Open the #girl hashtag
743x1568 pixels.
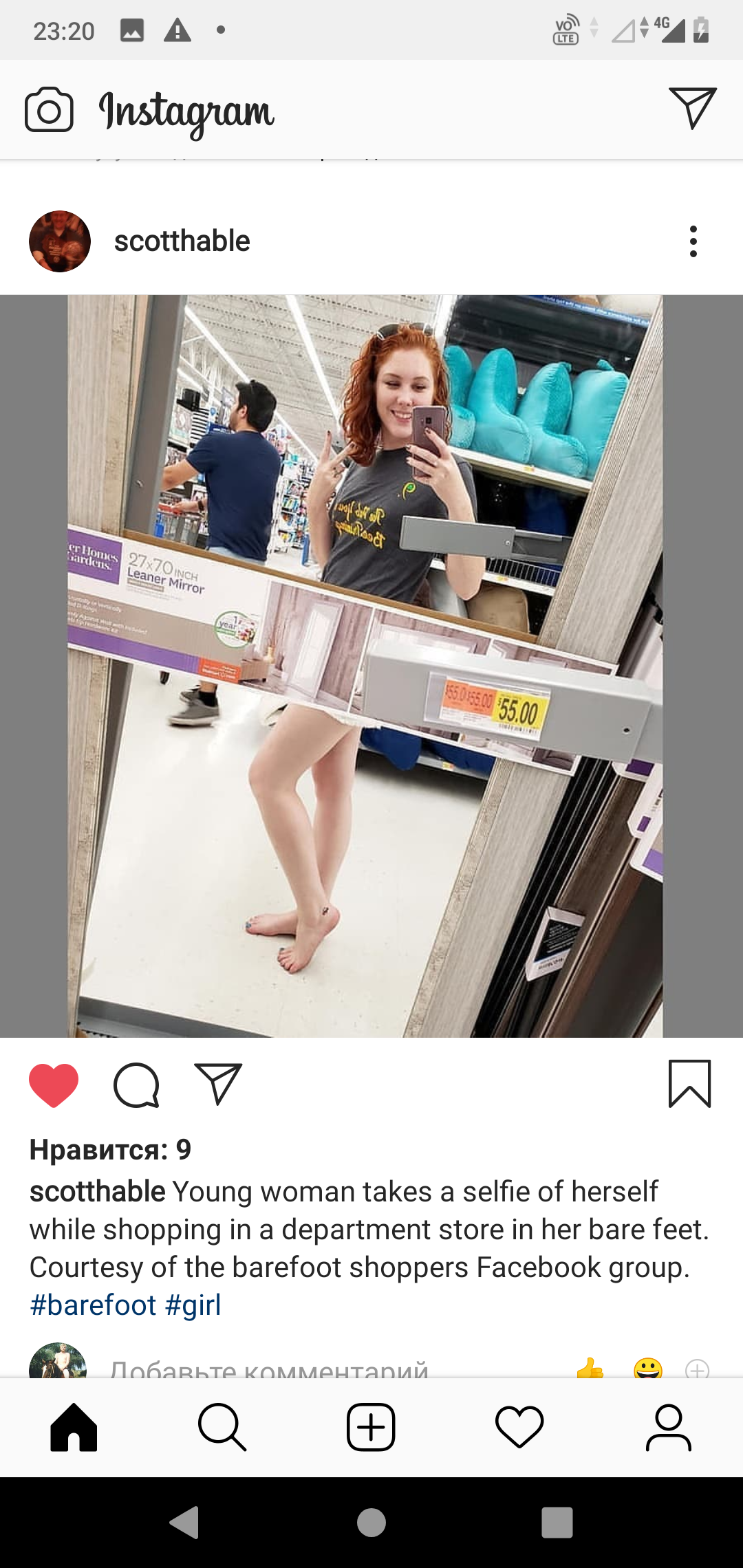pyautogui.click(x=193, y=1305)
